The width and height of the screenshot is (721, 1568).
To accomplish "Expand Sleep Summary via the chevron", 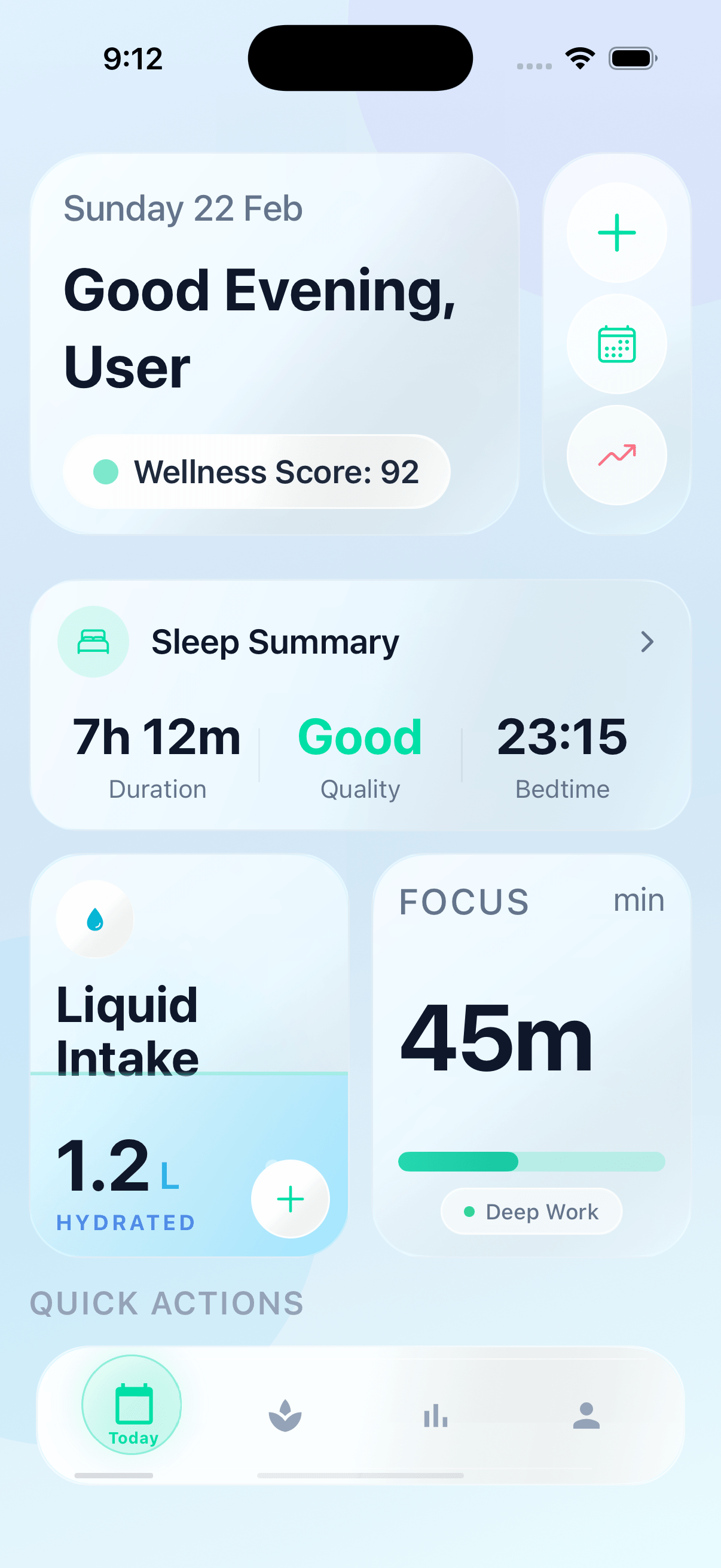I will tap(647, 642).
